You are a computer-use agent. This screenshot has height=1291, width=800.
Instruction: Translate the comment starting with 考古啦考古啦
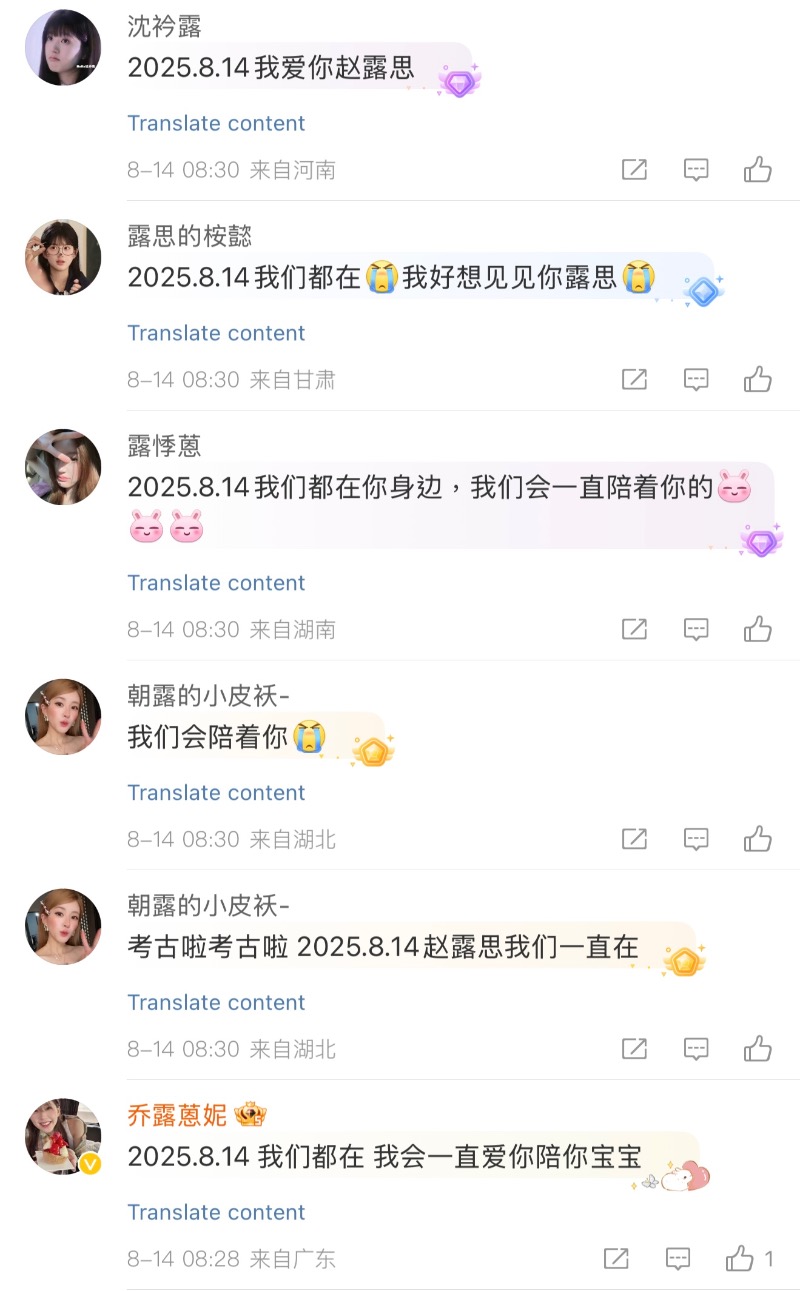coord(216,1003)
